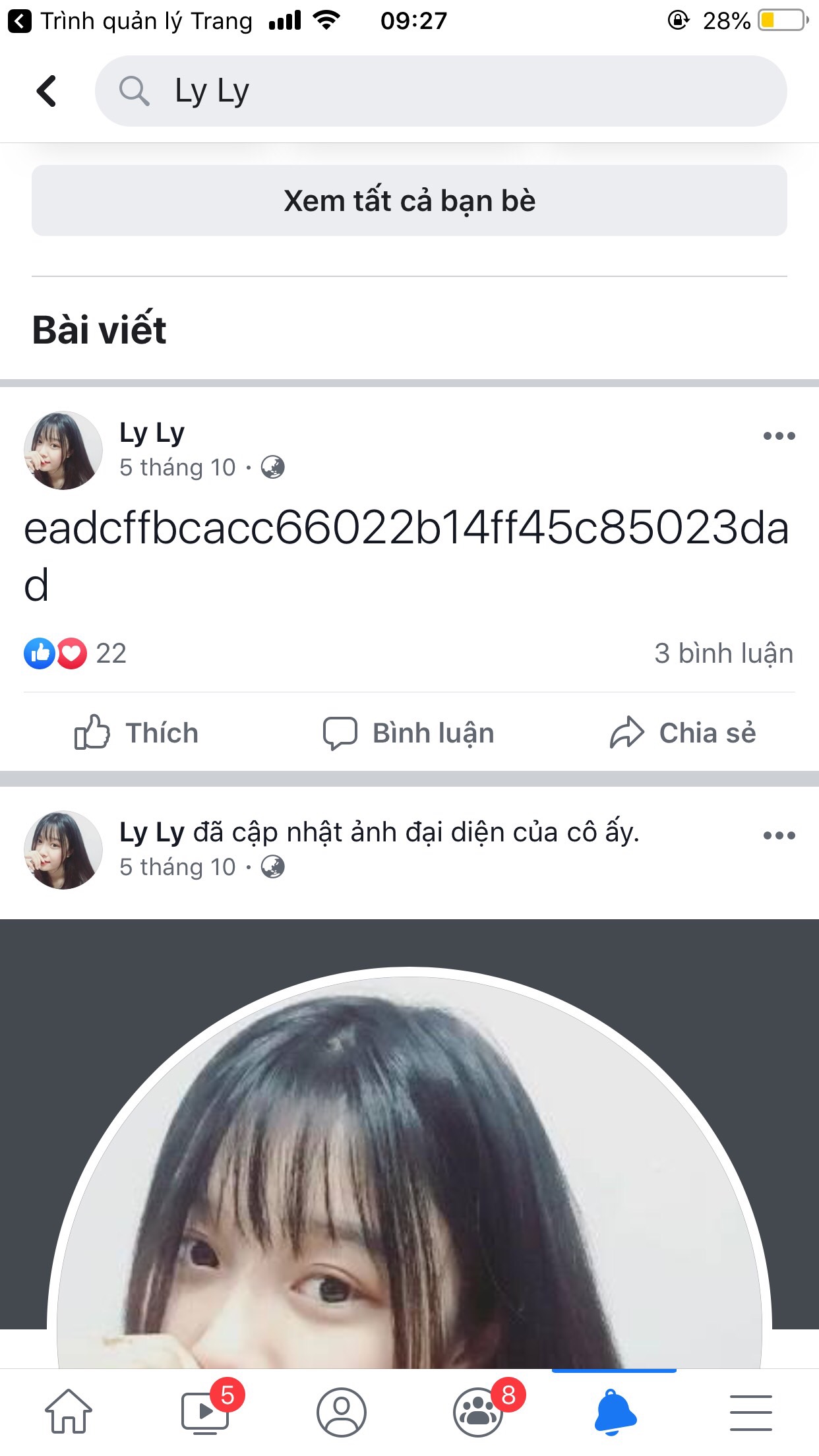View the "3 bình luận" comments
Image resolution: width=819 pixels, height=1456 pixels.
723,653
